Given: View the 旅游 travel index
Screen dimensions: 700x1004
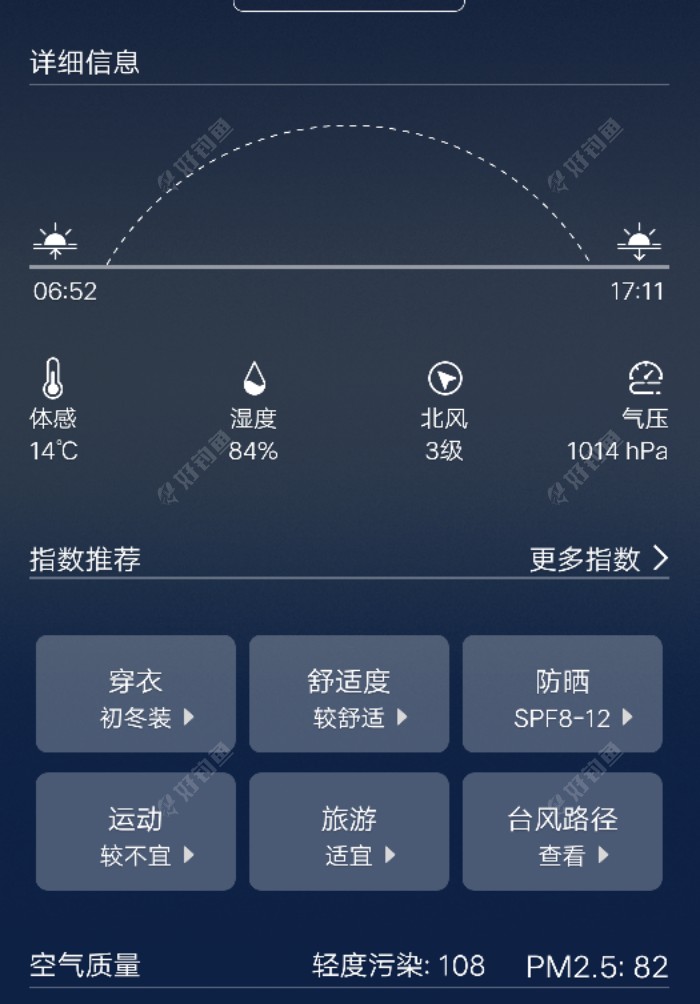Looking at the screenshot, I should pyautogui.click(x=349, y=831).
